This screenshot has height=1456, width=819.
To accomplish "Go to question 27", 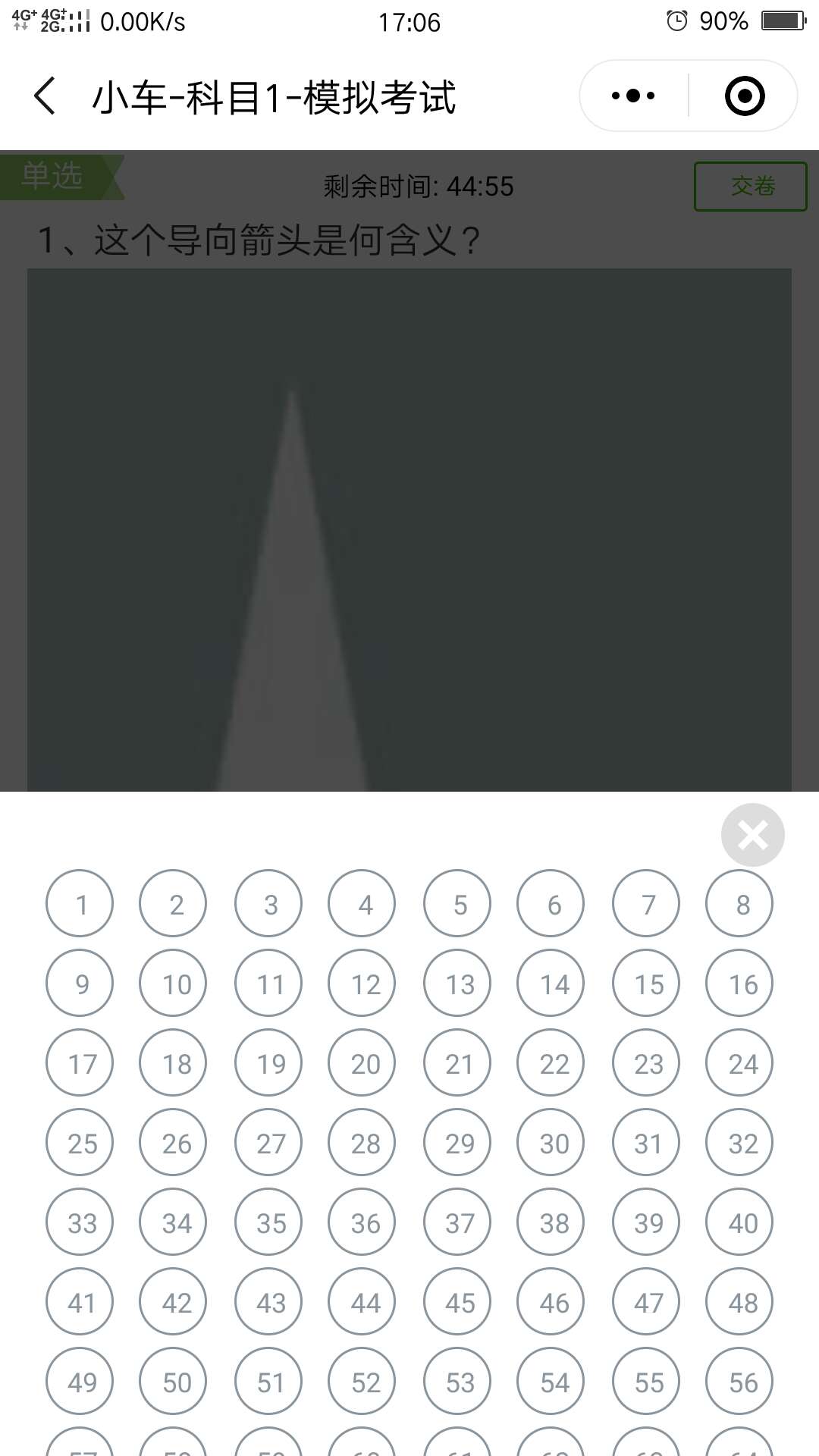I will [x=268, y=1143].
